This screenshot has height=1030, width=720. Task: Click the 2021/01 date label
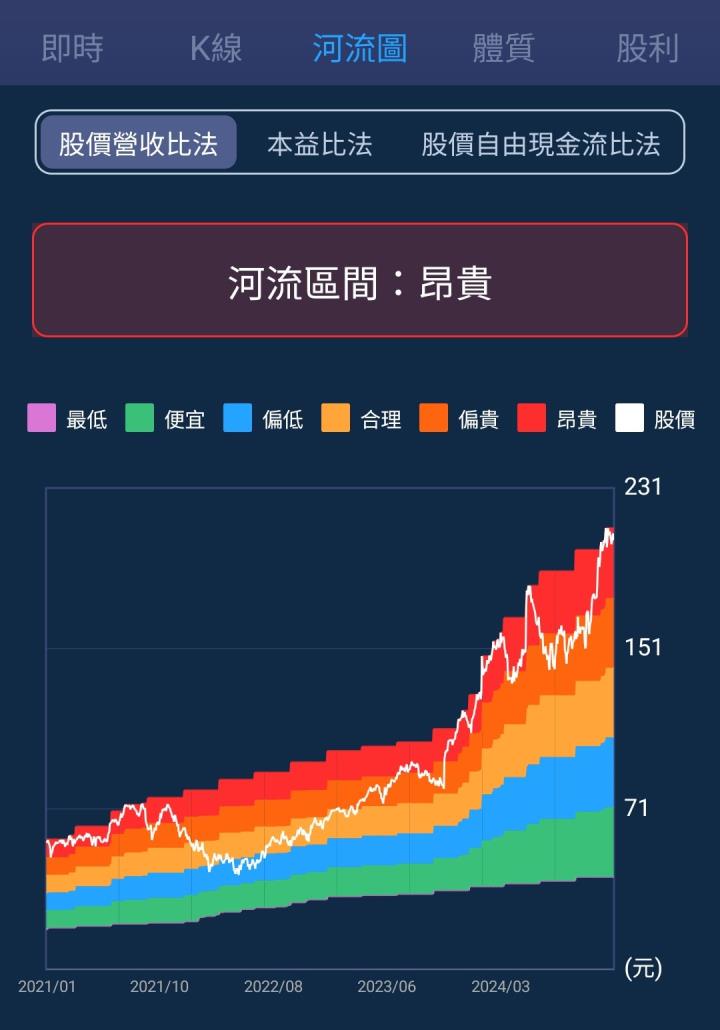point(45,985)
